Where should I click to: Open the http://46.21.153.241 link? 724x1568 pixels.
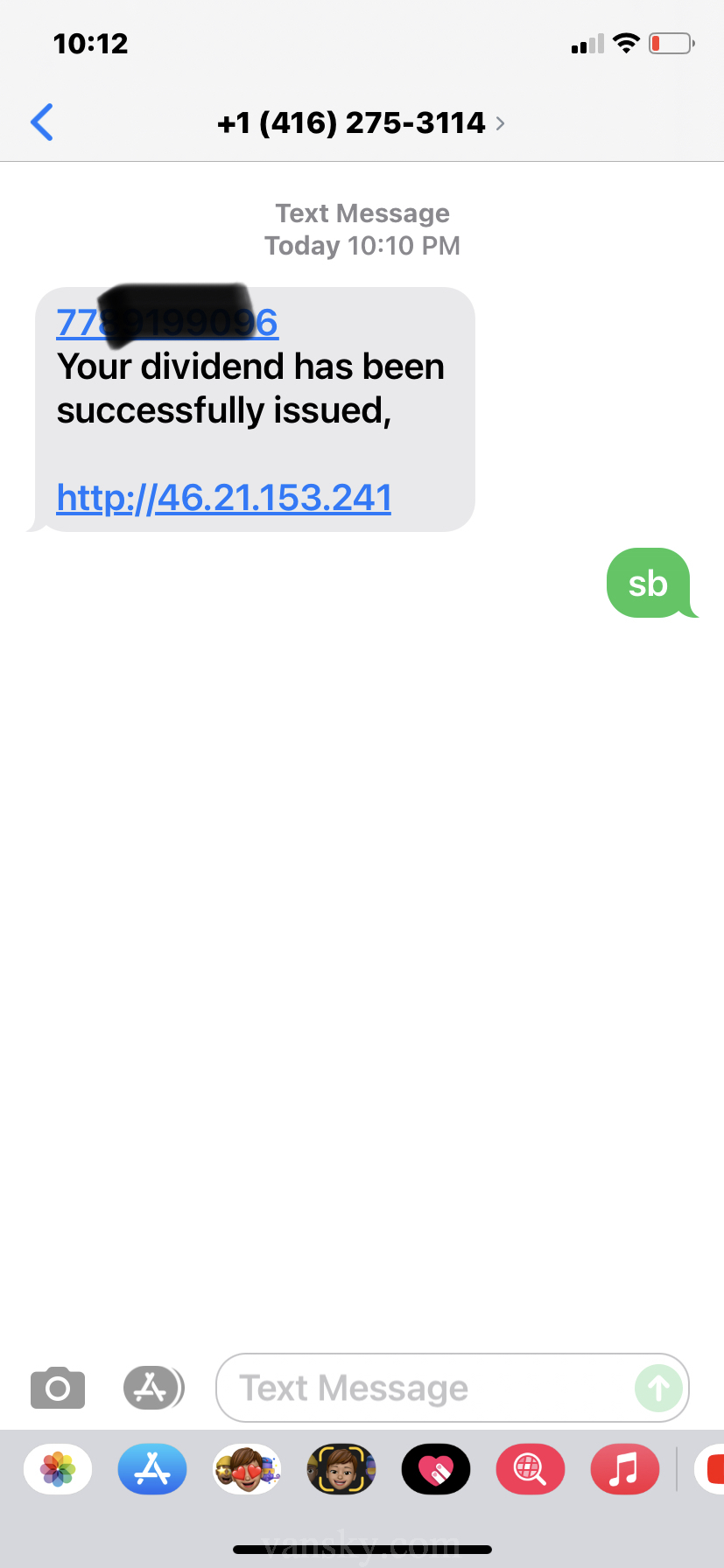223,498
